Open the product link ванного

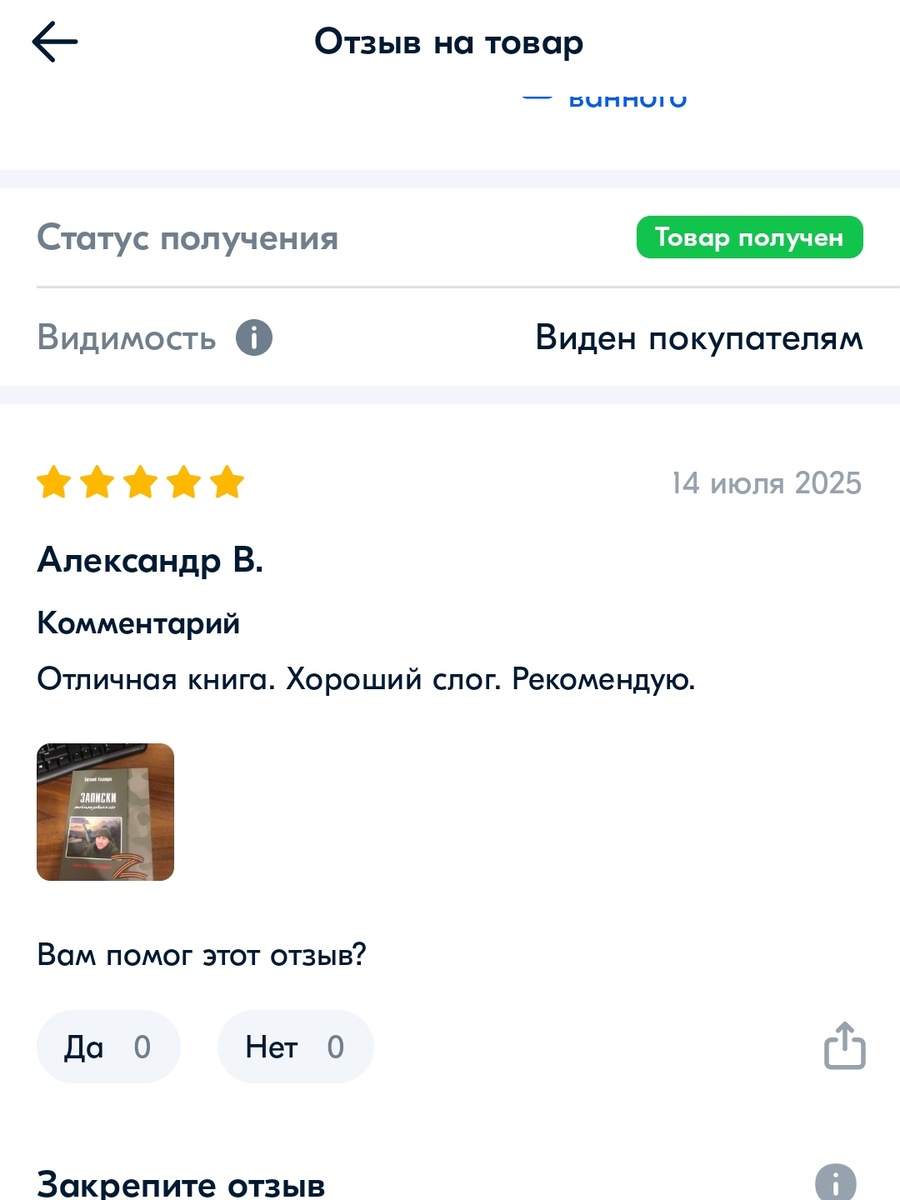(x=628, y=95)
